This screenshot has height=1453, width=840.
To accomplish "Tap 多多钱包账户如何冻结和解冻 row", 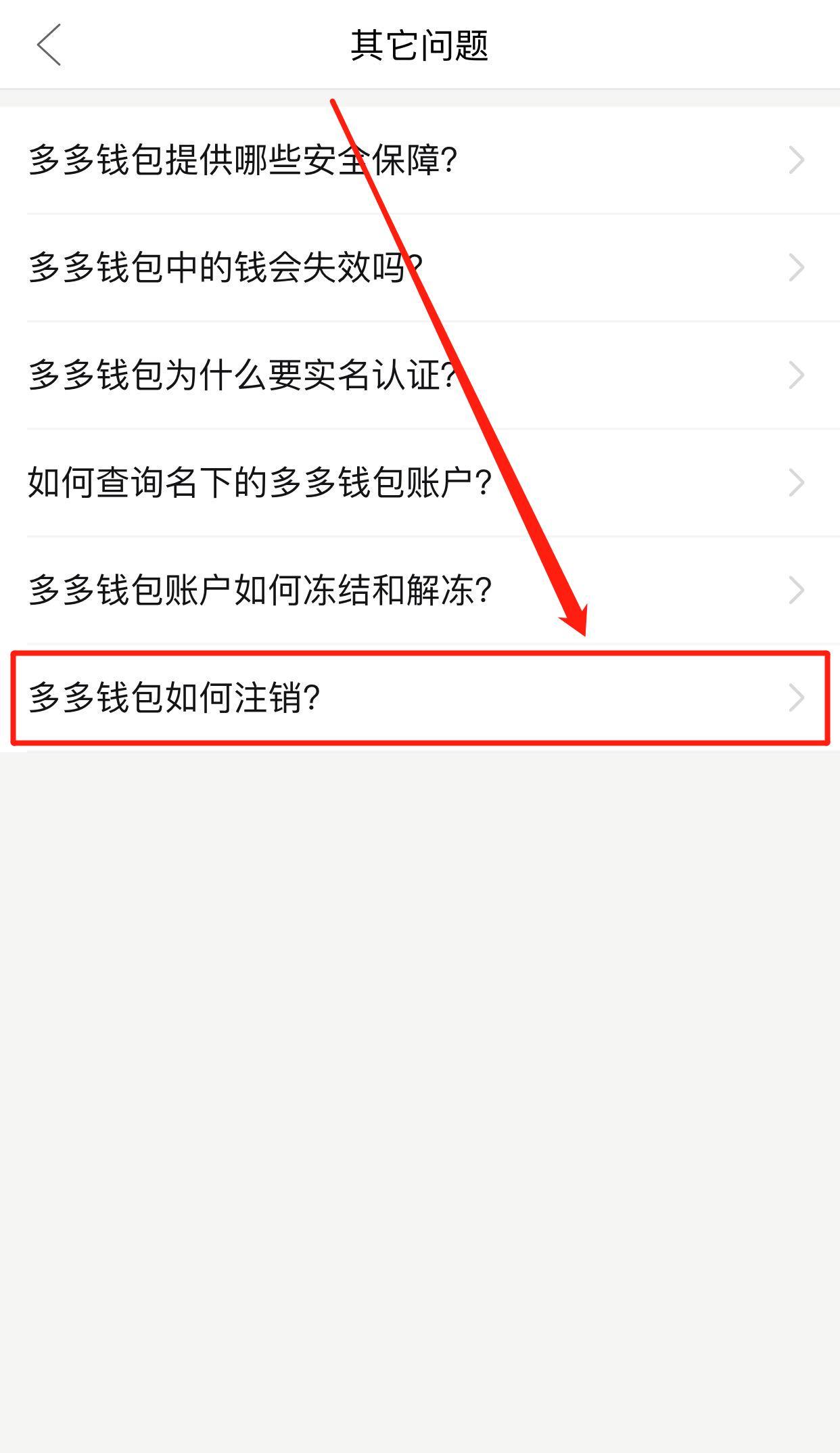I will [x=260, y=591].
